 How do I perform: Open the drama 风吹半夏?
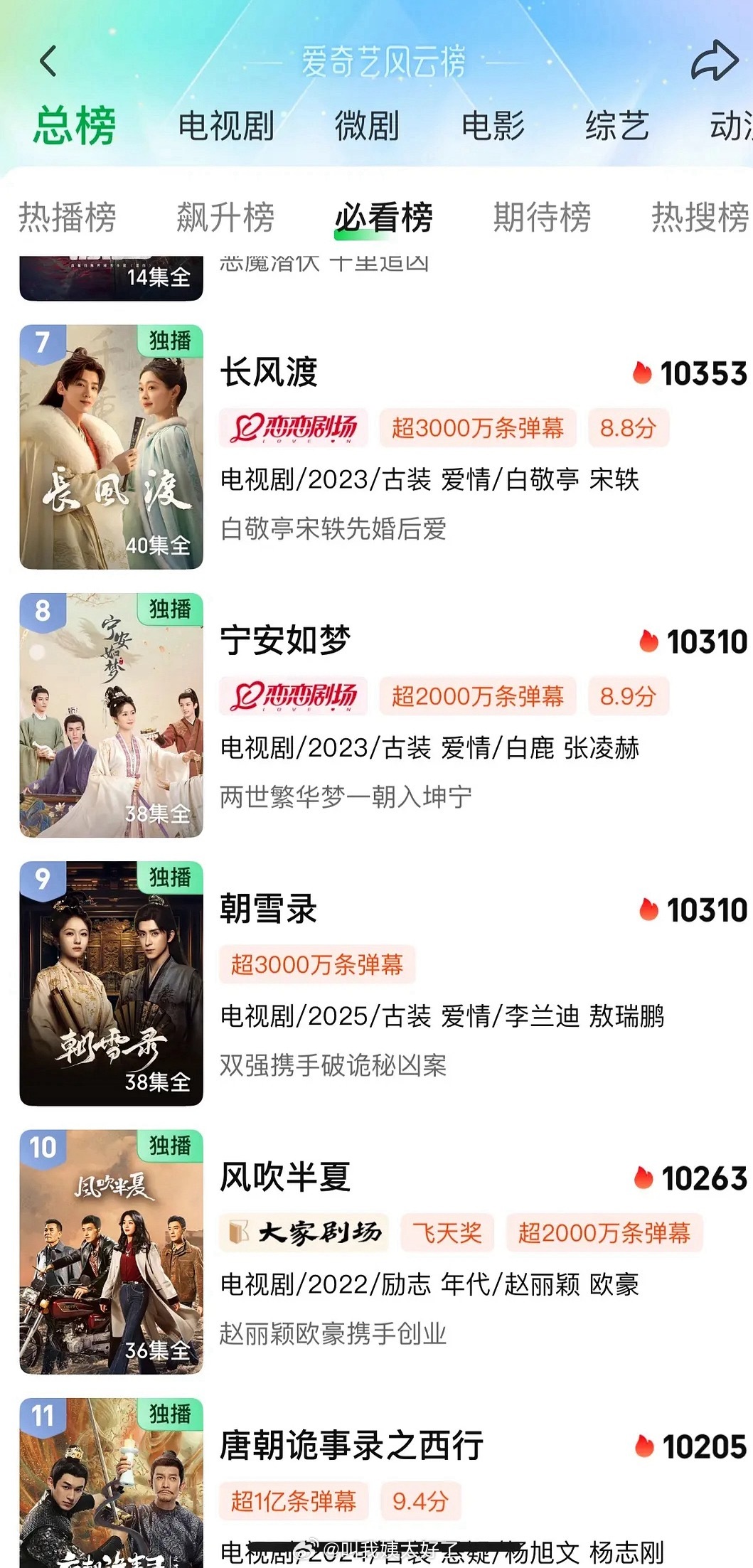285,1177
